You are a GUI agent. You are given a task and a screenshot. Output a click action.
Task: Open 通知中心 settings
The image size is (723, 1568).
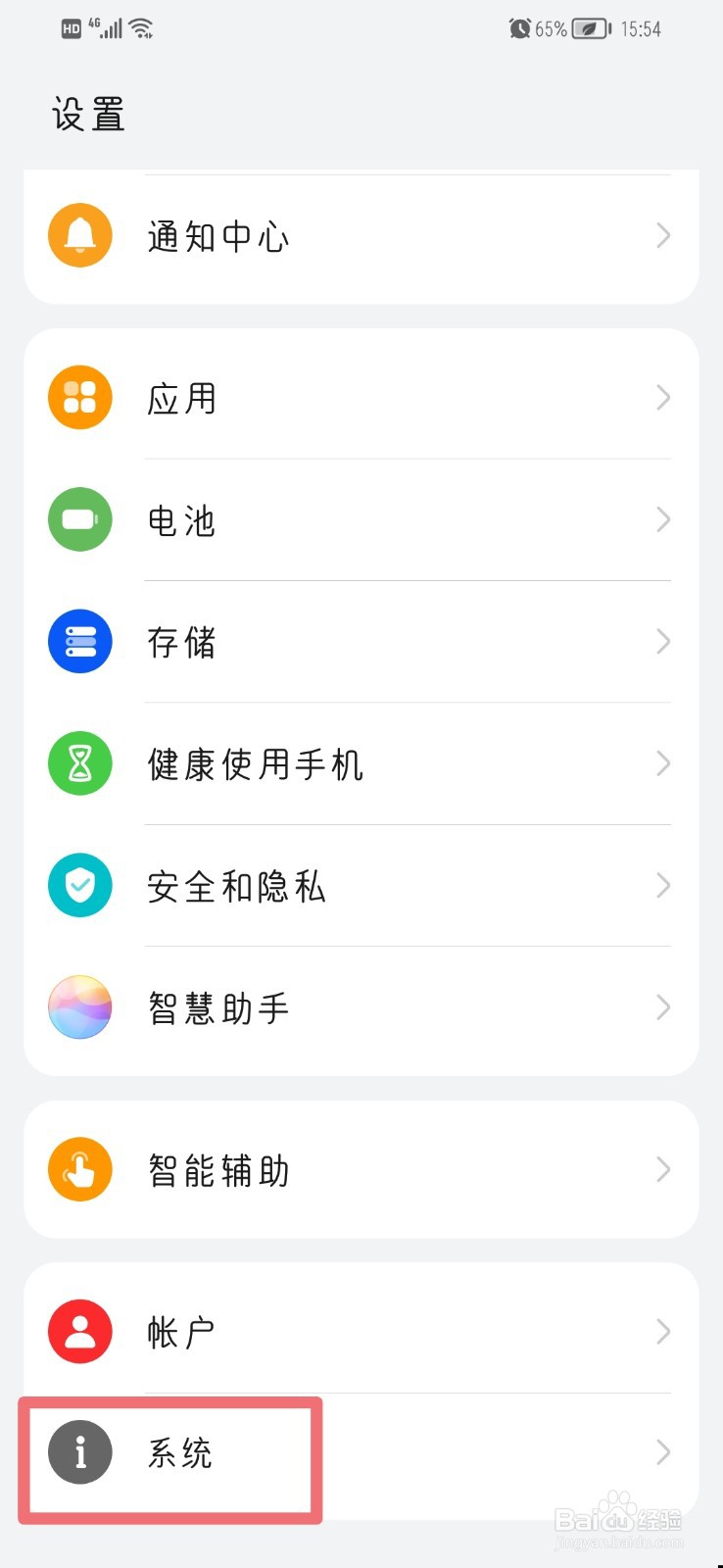tap(361, 235)
